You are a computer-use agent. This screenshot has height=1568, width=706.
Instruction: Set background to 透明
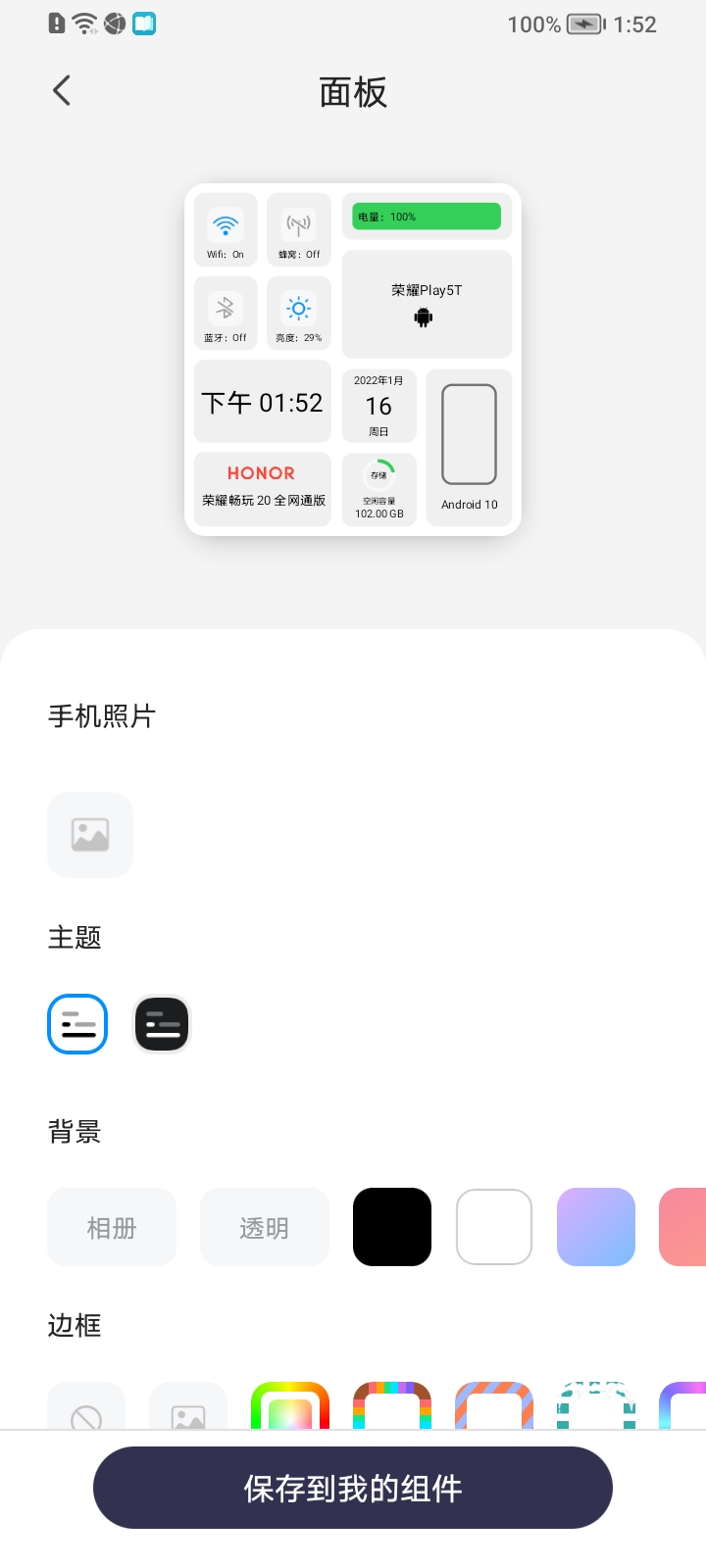(265, 1227)
